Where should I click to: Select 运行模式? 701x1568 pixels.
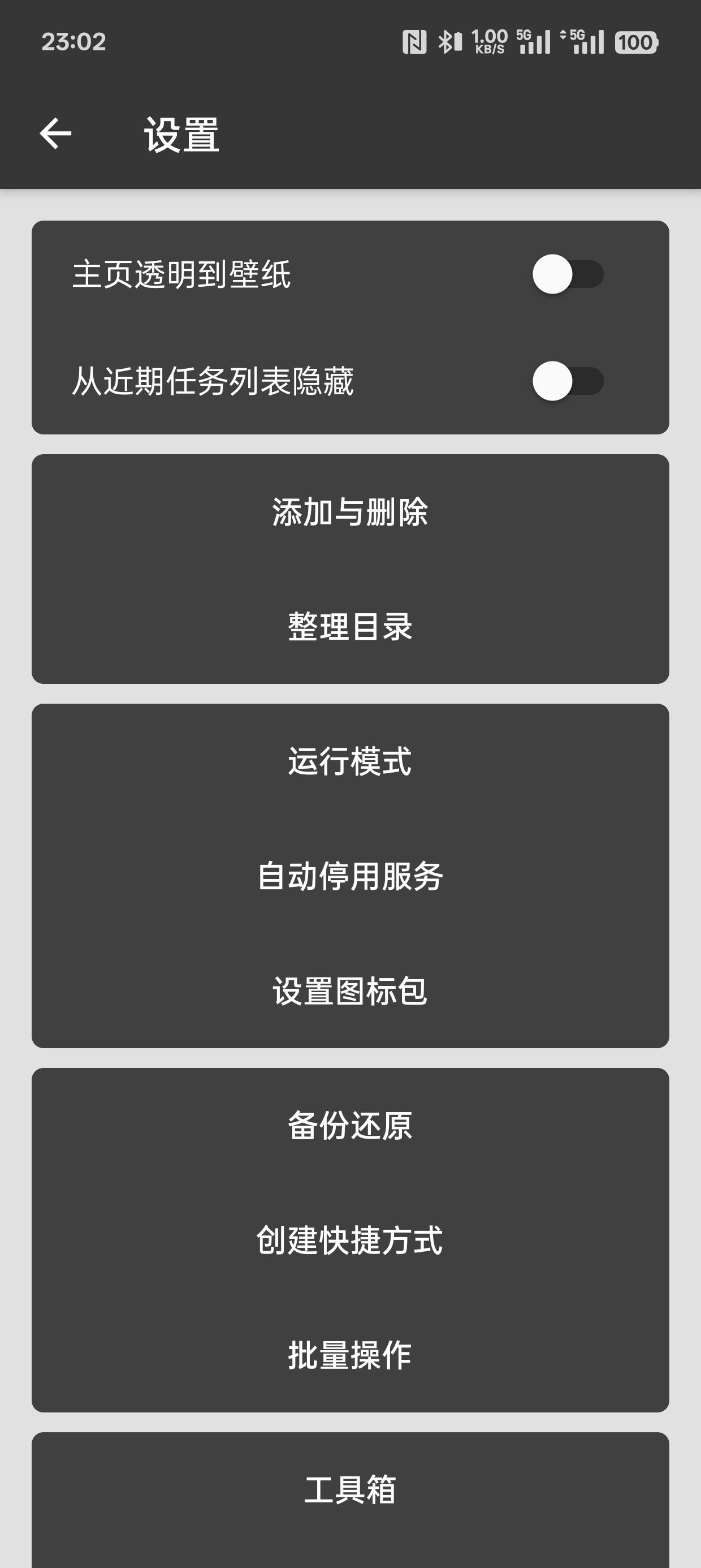tap(350, 761)
